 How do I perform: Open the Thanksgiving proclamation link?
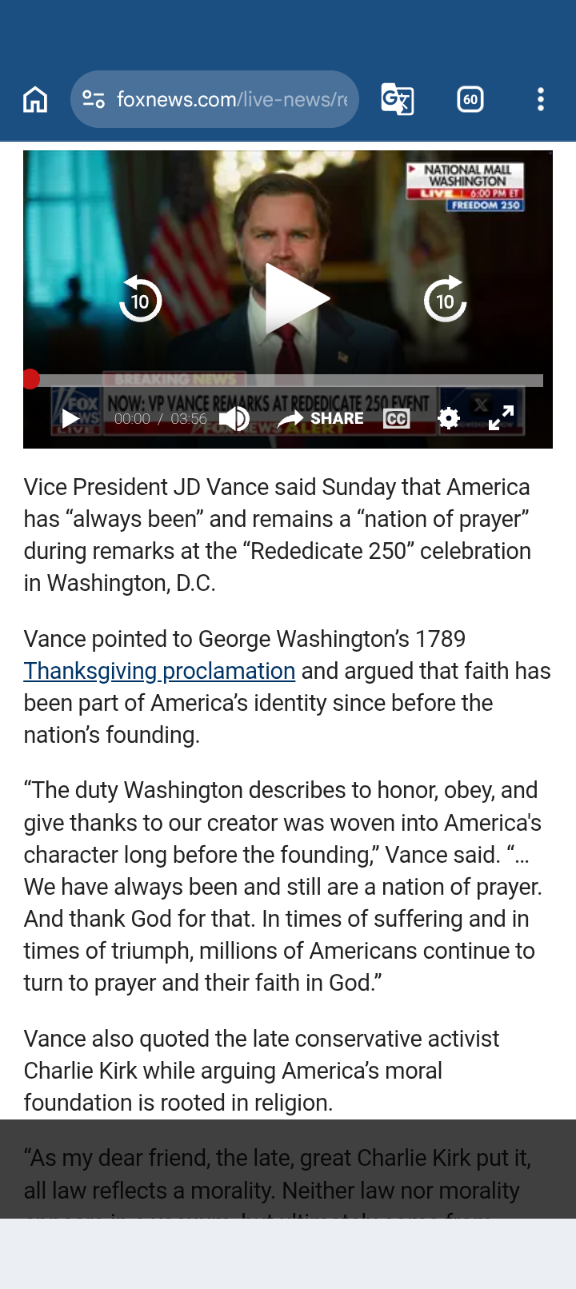coord(159,671)
